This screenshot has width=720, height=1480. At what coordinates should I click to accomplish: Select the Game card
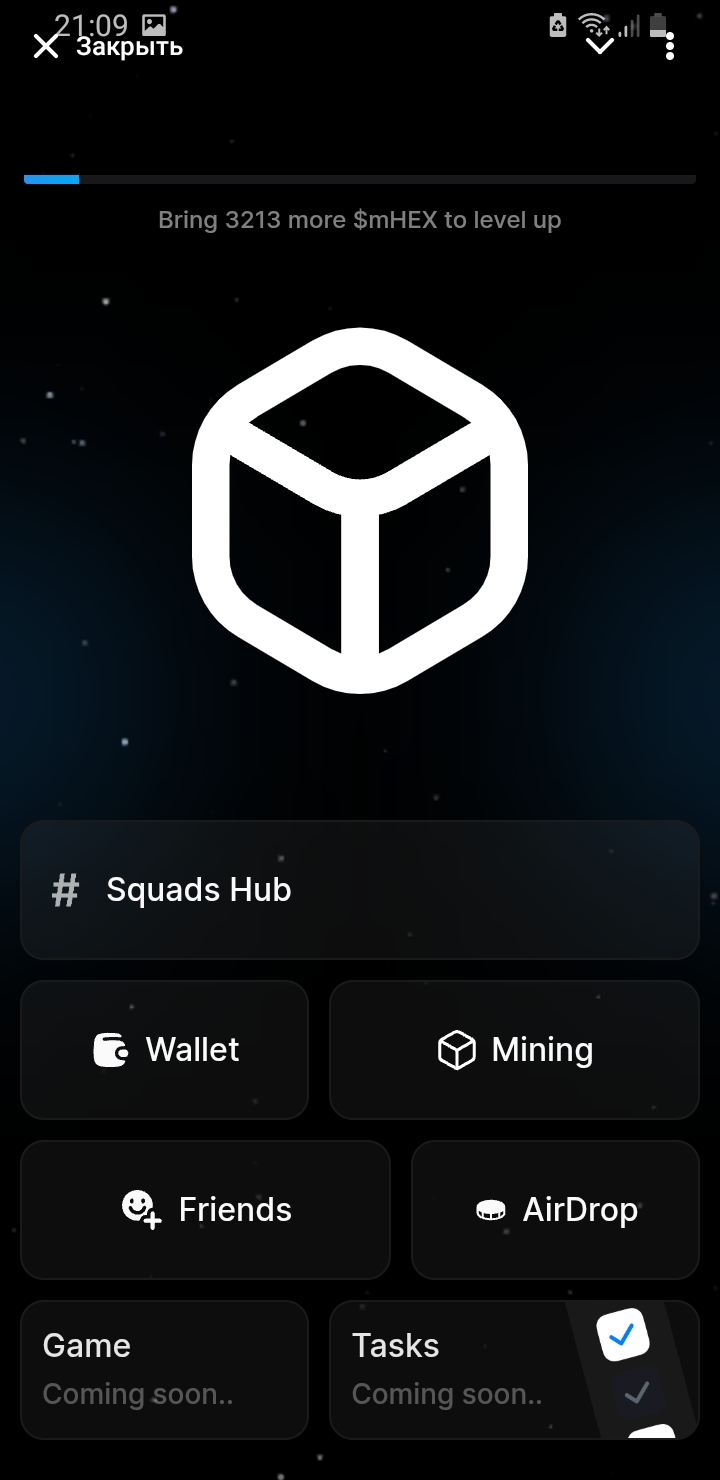[x=165, y=1370]
